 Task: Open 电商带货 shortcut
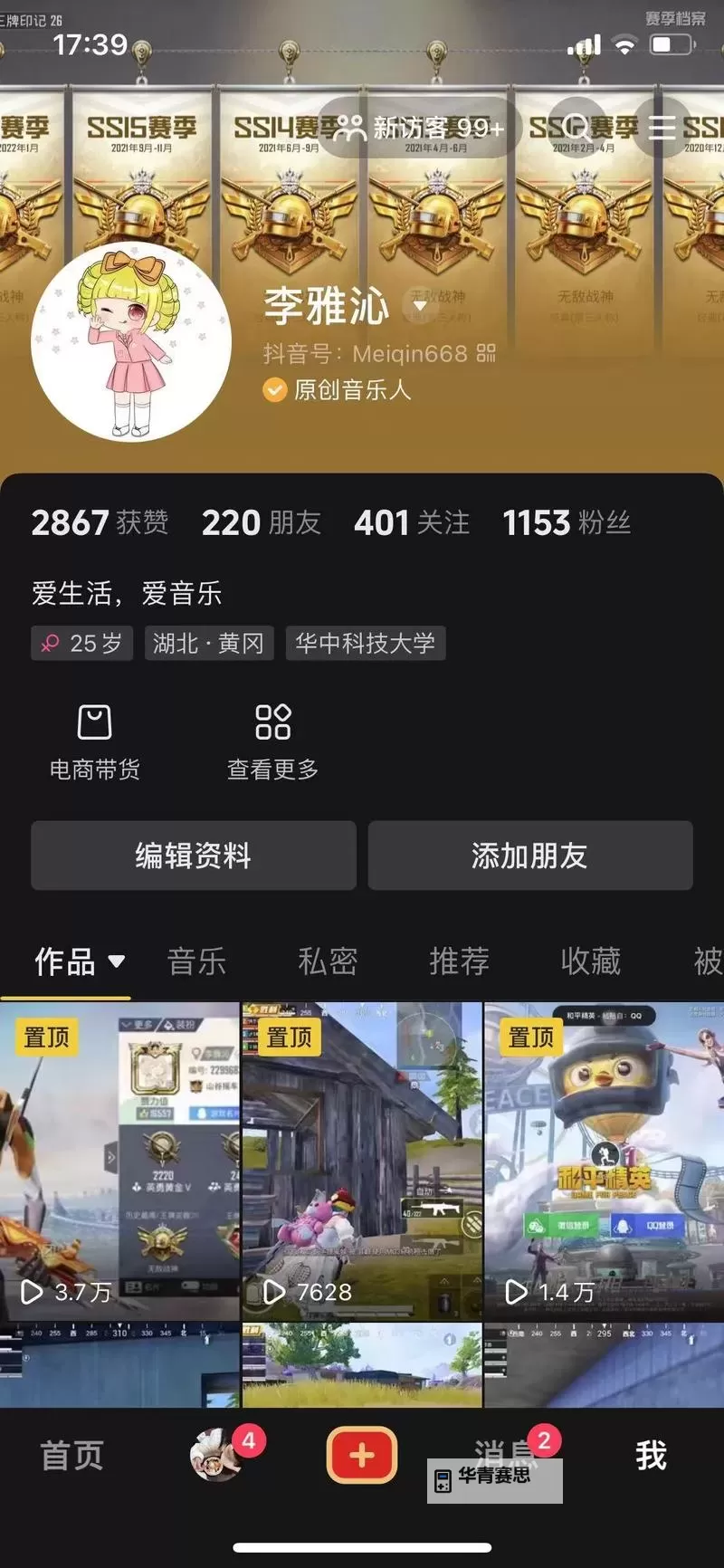tap(94, 742)
